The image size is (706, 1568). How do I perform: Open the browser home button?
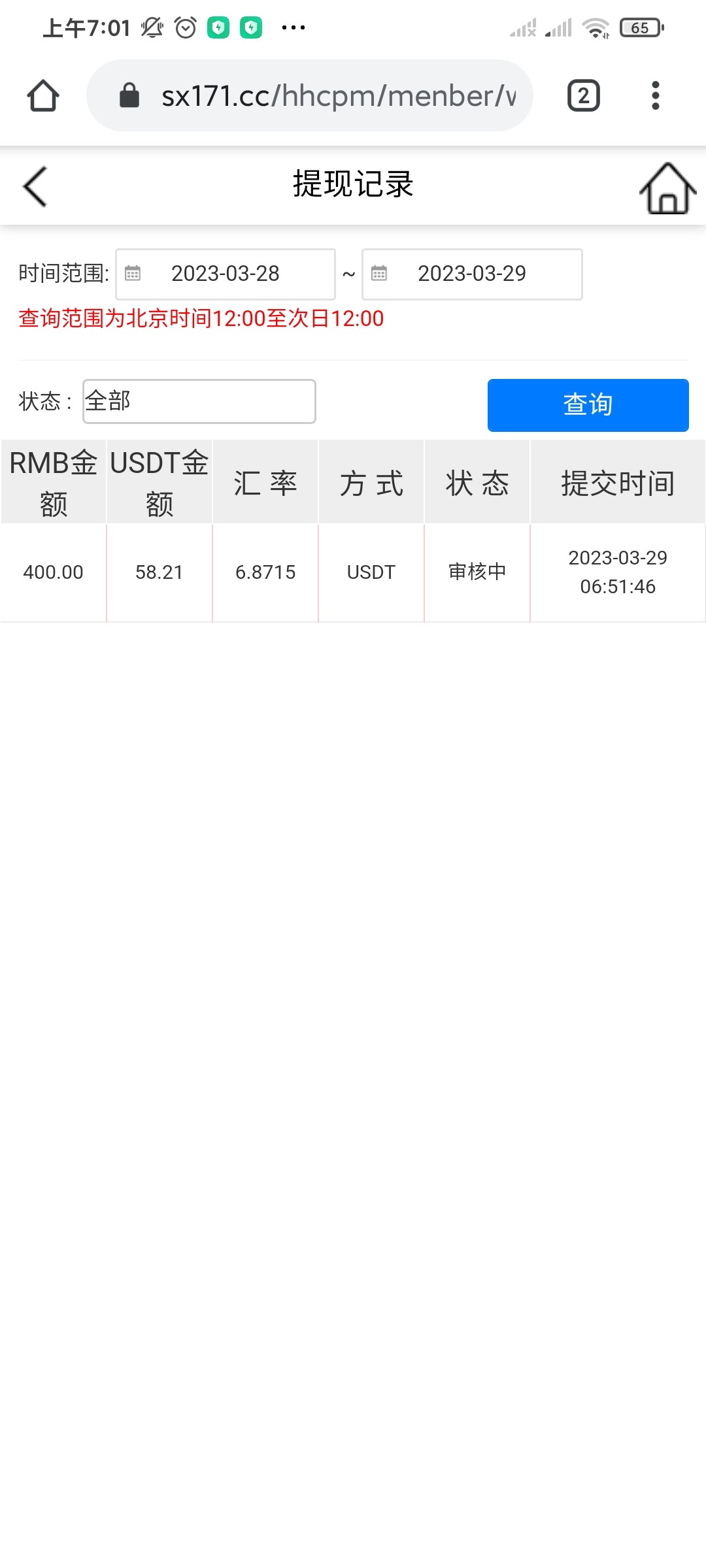point(43,96)
